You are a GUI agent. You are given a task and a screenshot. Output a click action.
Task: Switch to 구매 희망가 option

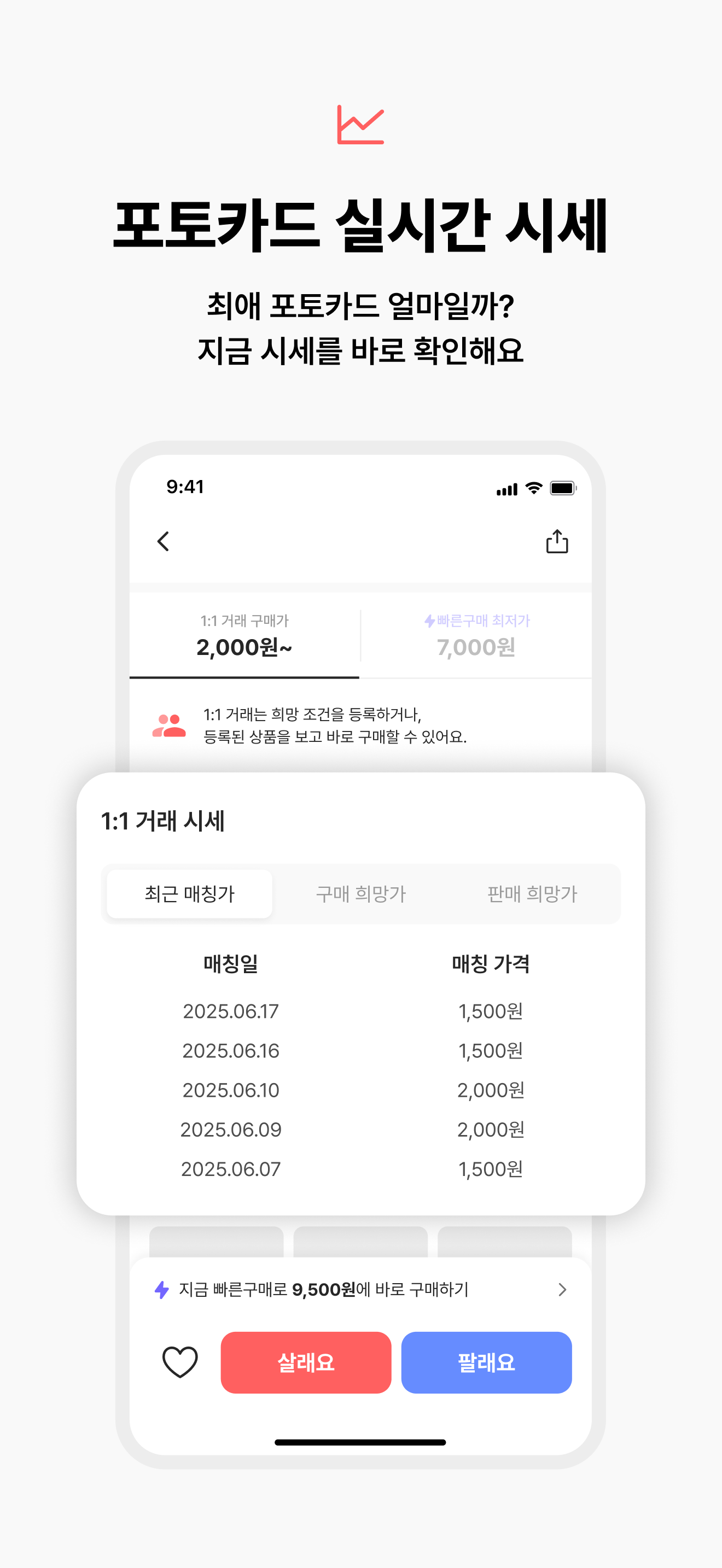click(x=362, y=894)
